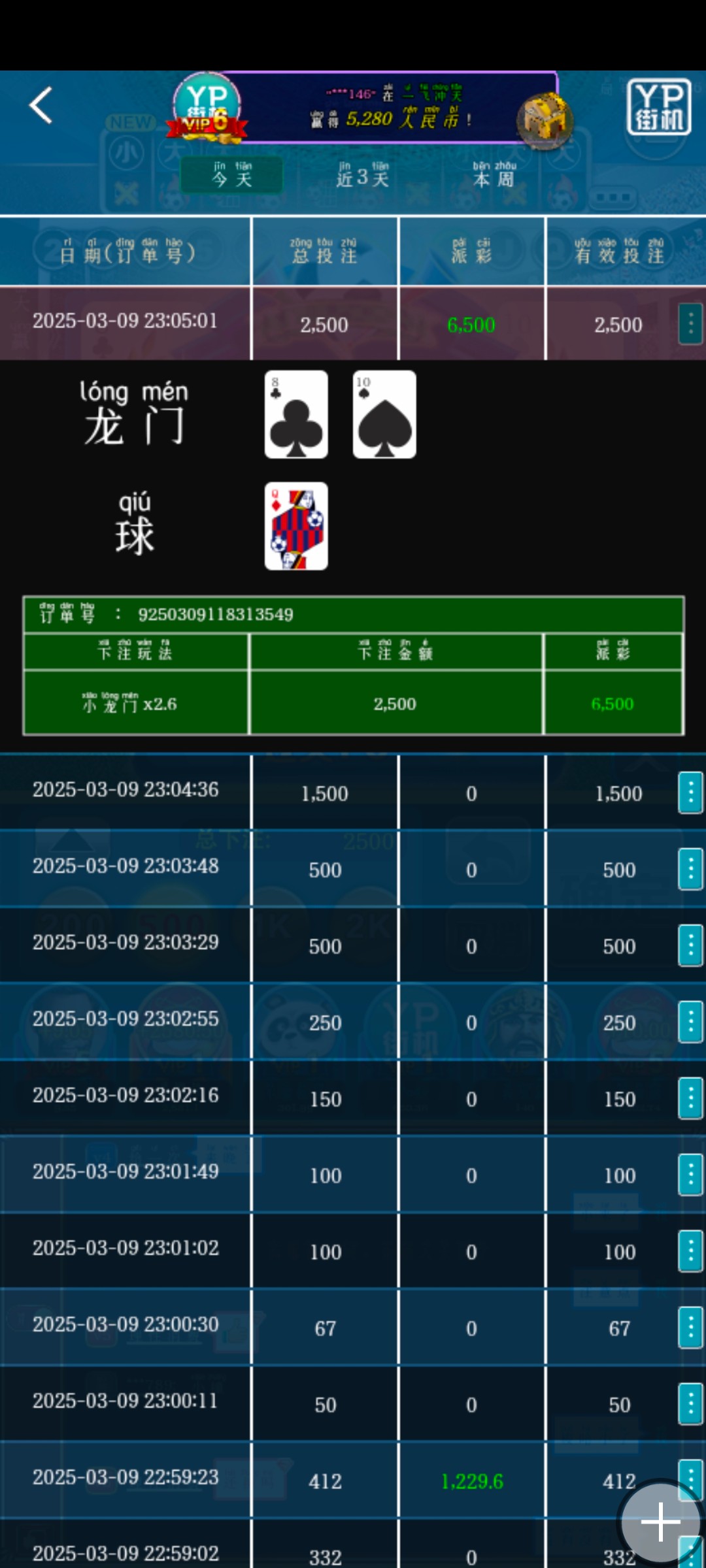Screen dimensions: 706x1568
Task: Collapse details for the 23:05:01 record
Action: 690,323
